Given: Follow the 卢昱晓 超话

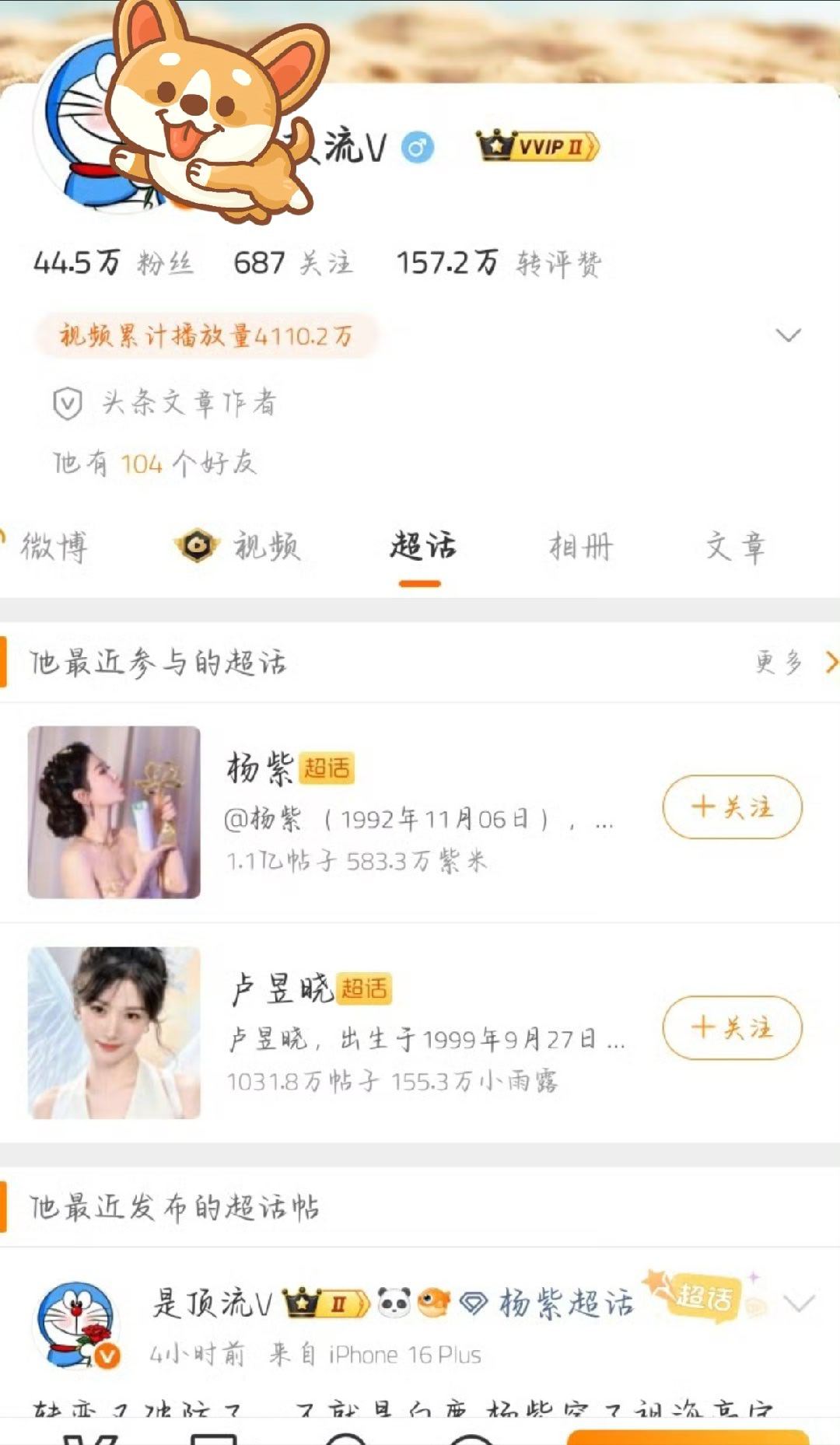Looking at the screenshot, I should tap(732, 1027).
